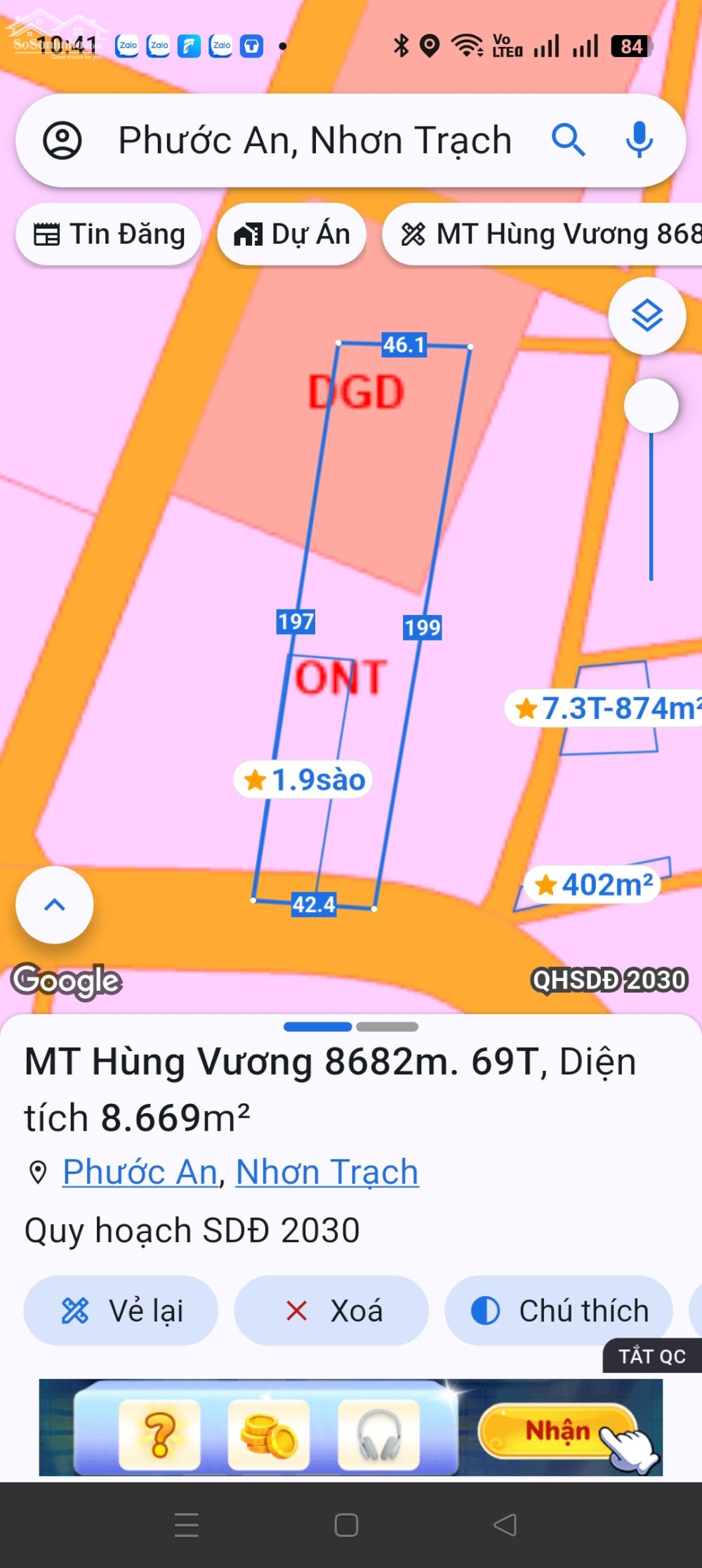
Task: Collapse the bottom panel with chevron
Action: (x=54, y=905)
